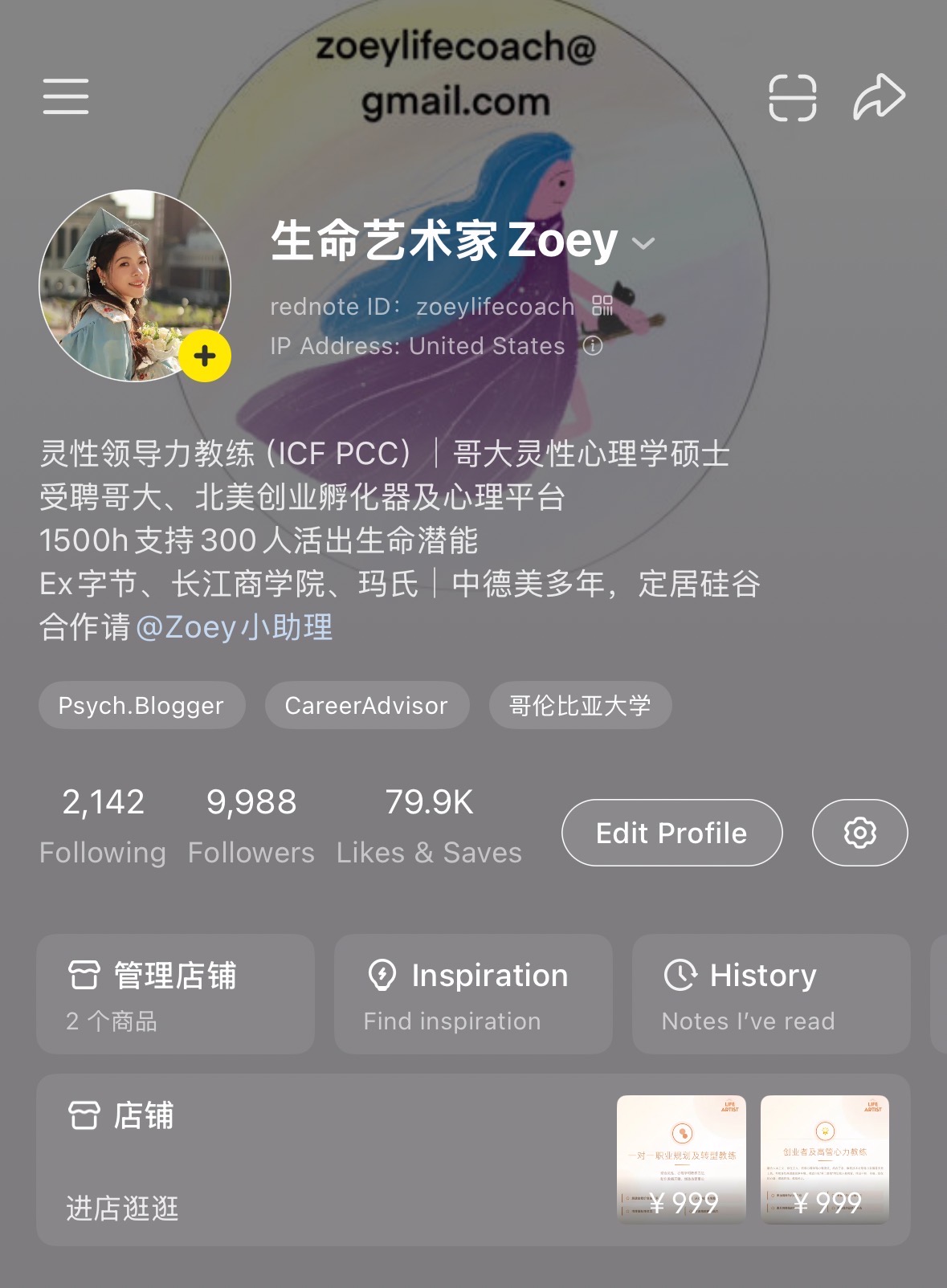Open the 哥伦比亚大学 tag chip
The width and height of the screenshot is (947, 1288).
pos(580,705)
